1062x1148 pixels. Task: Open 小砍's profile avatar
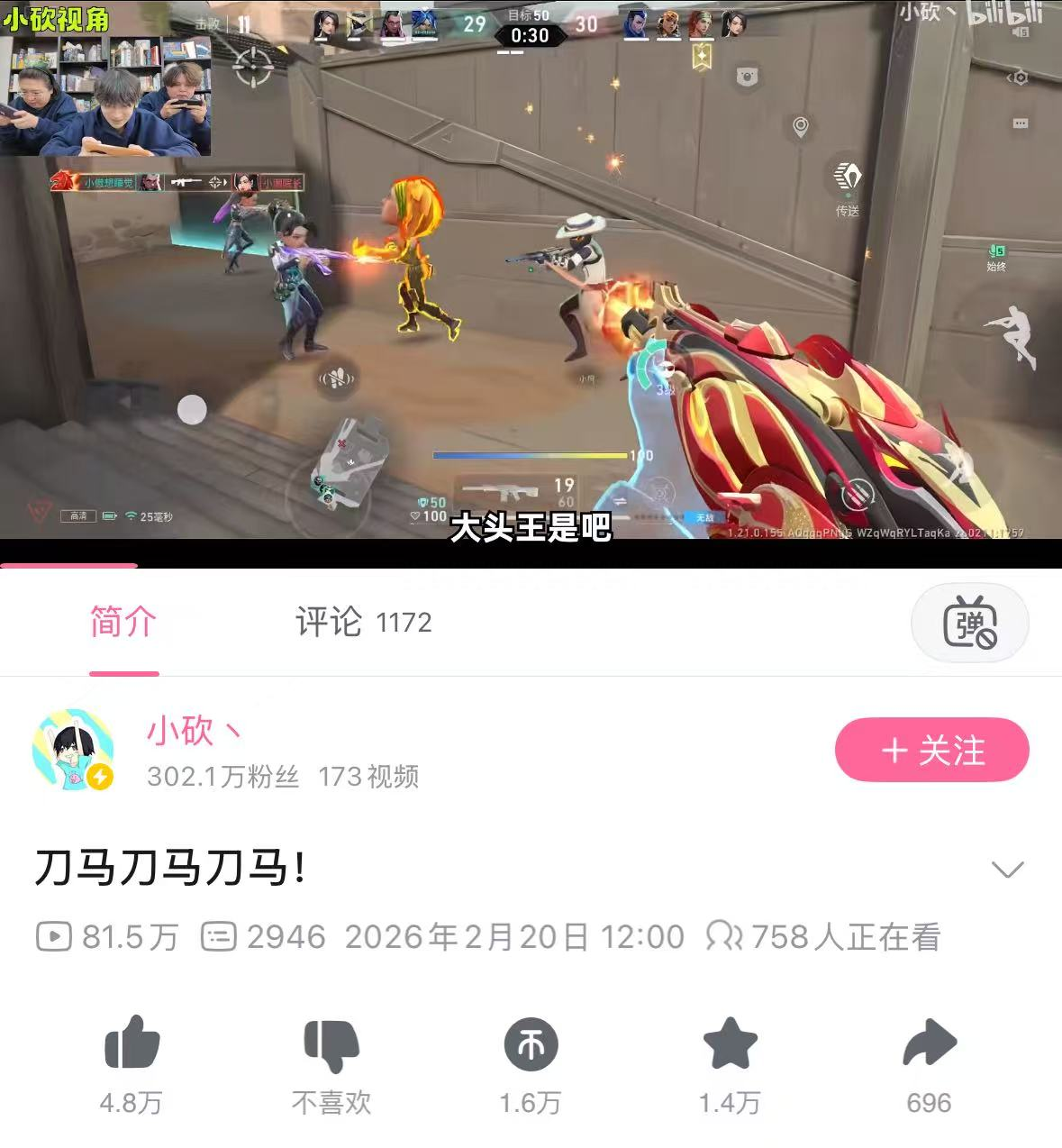tap(73, 750)
